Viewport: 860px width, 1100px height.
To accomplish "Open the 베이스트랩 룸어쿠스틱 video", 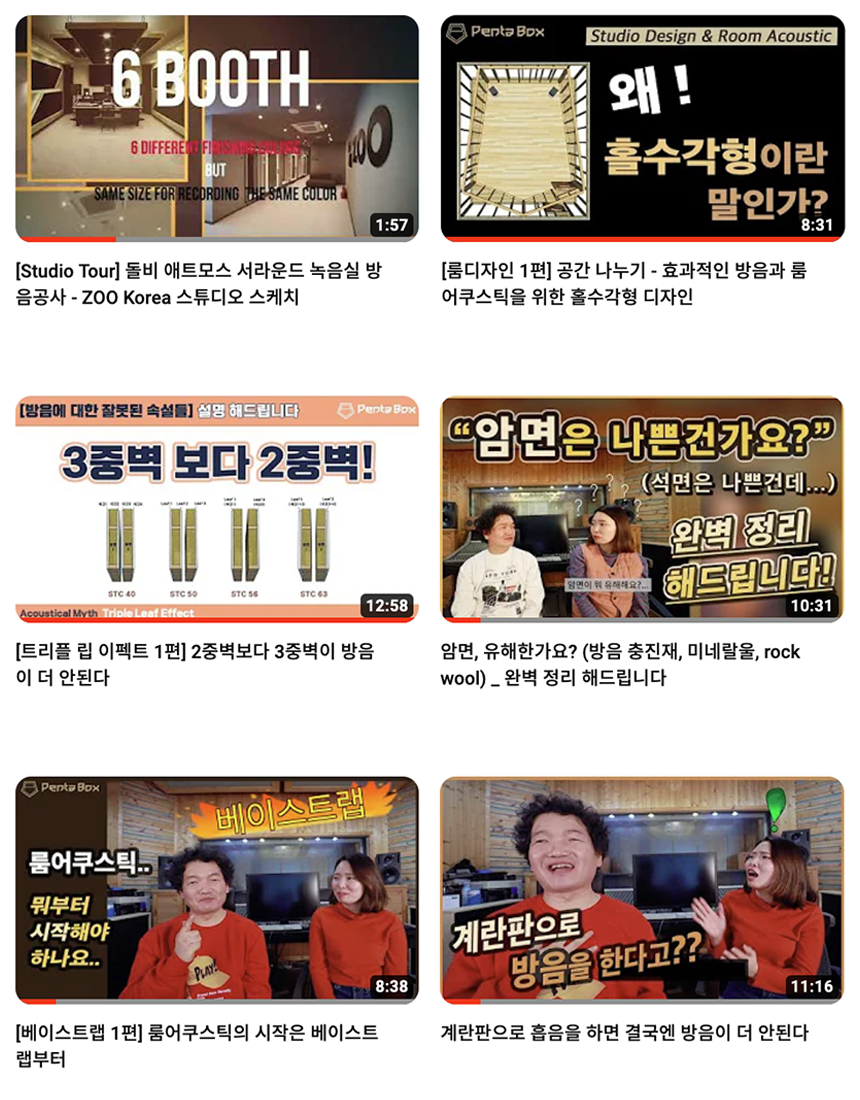I will [216, 888].
